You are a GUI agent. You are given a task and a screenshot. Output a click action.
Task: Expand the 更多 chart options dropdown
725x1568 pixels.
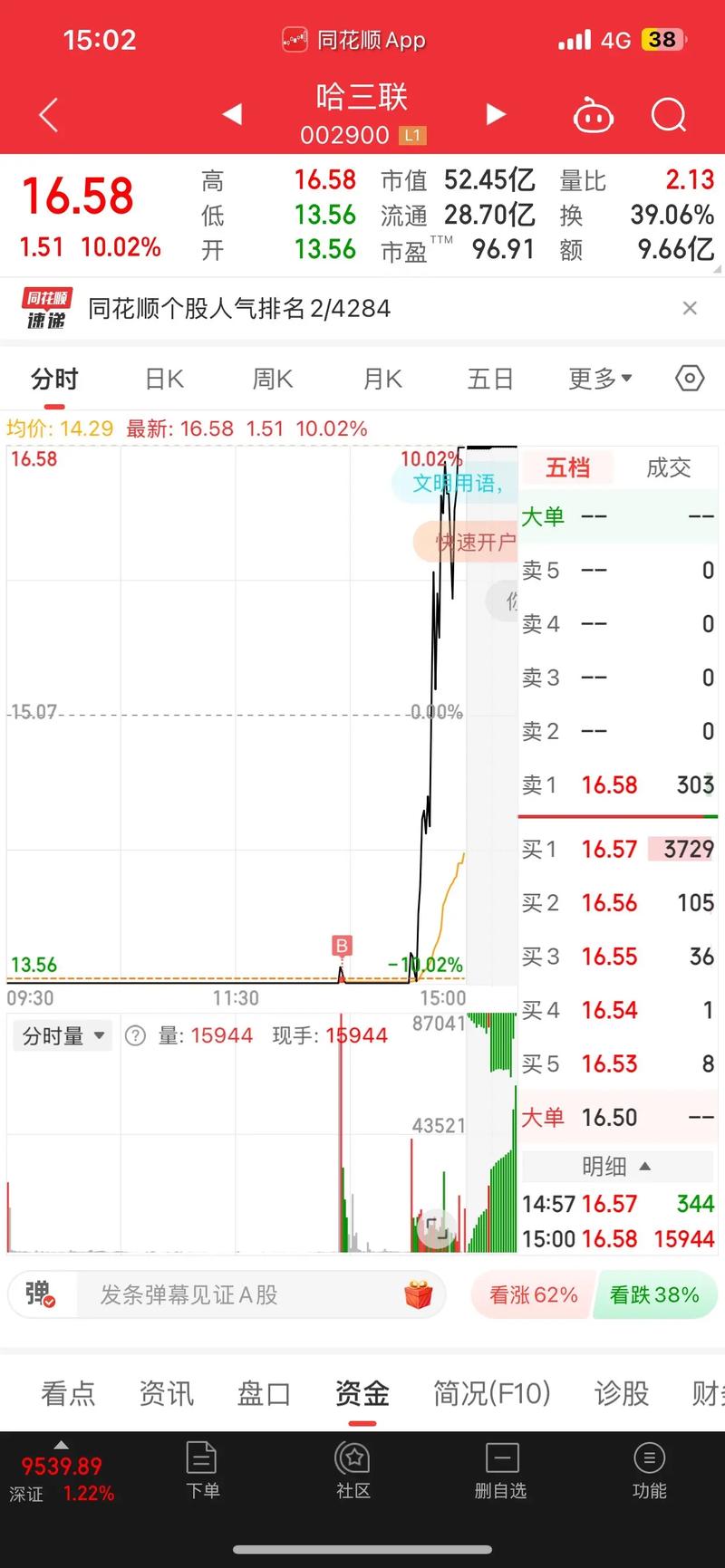pyautogui.click(x=599, y=379)
